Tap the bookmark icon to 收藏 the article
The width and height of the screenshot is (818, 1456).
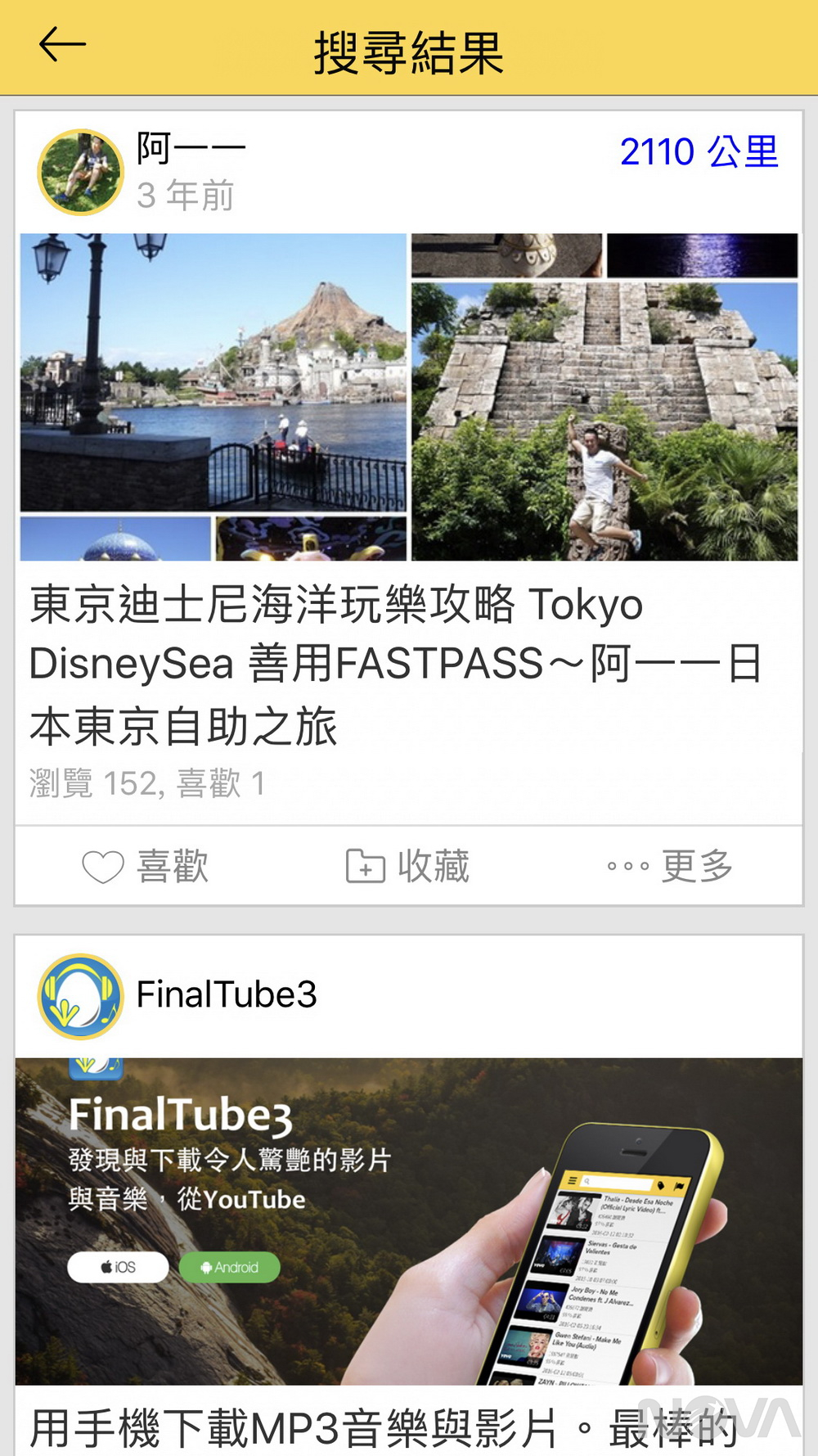pyautogui.click(x=365, y=864)
